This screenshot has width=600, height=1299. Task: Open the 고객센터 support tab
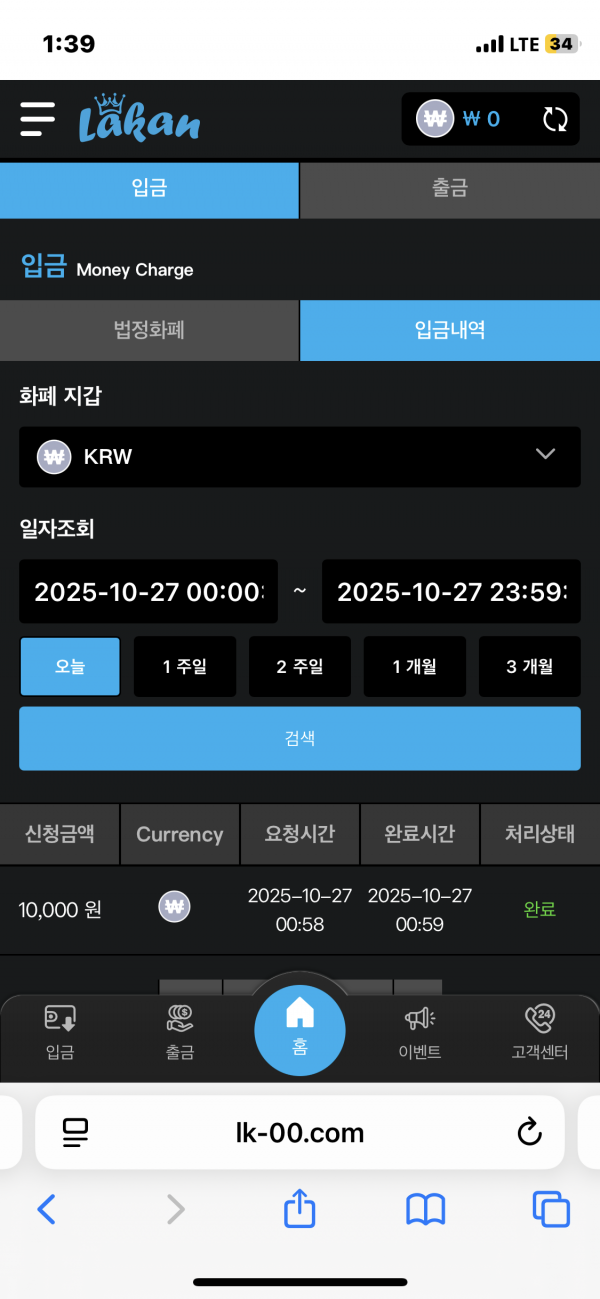[540, 1033]
